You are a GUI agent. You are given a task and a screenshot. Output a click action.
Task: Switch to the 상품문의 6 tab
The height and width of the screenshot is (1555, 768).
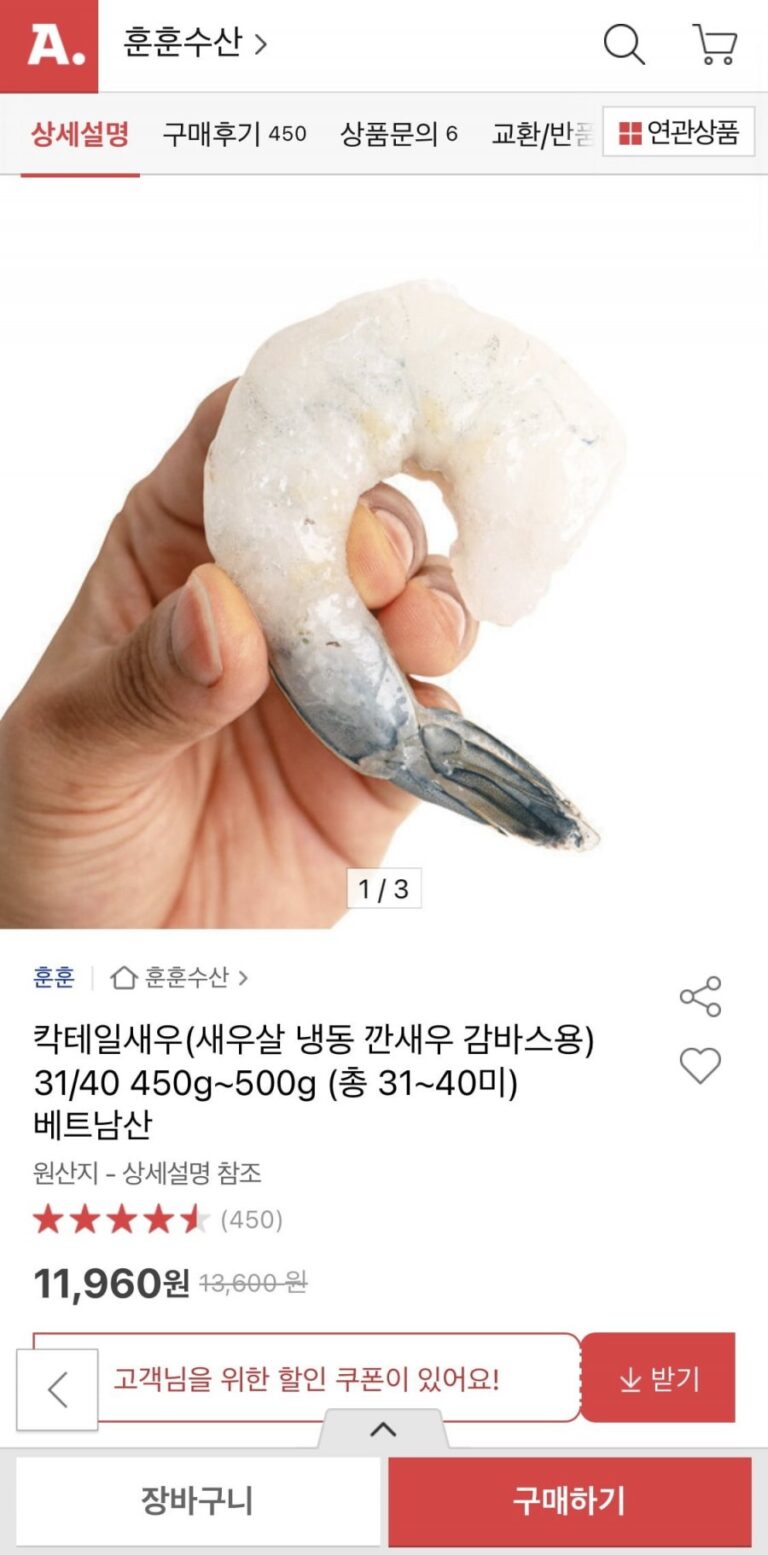[x=398, y=134]
